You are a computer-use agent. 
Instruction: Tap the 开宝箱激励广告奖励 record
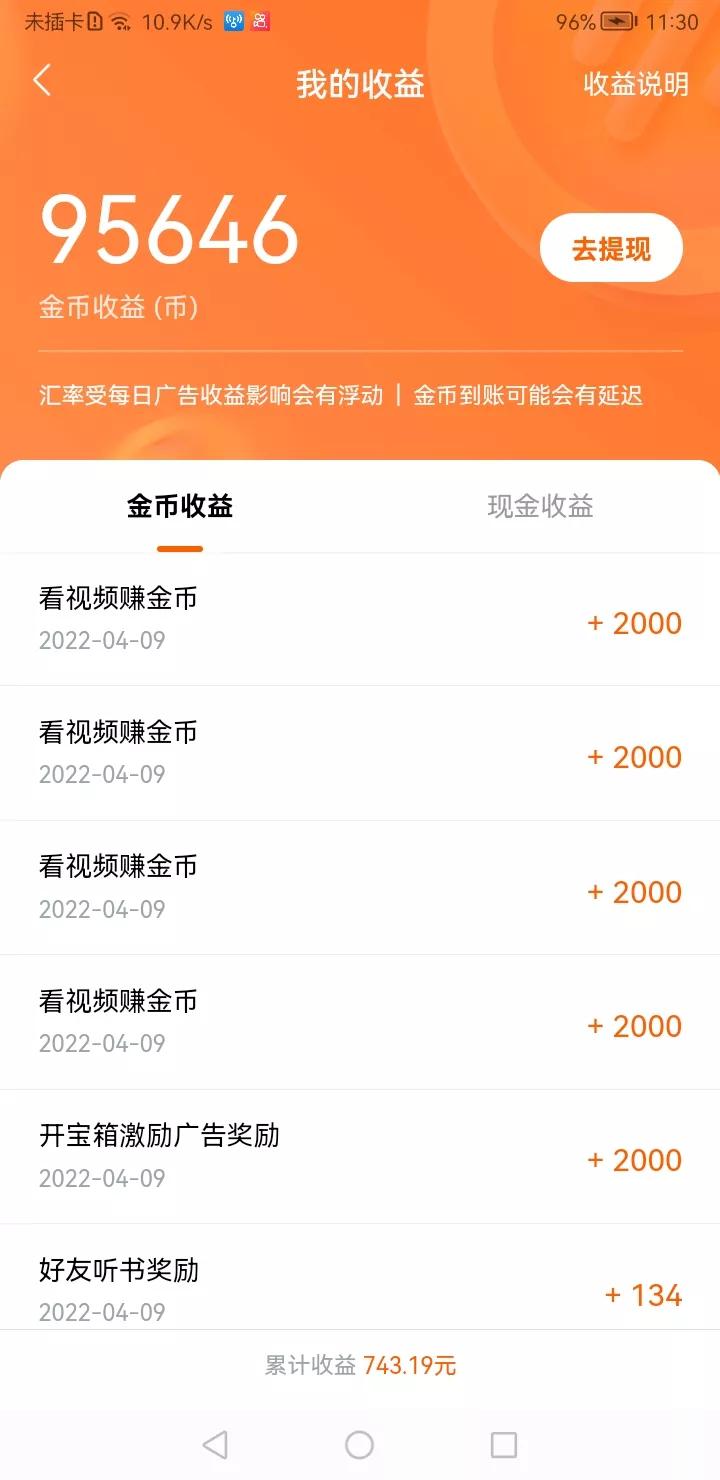360,1155
